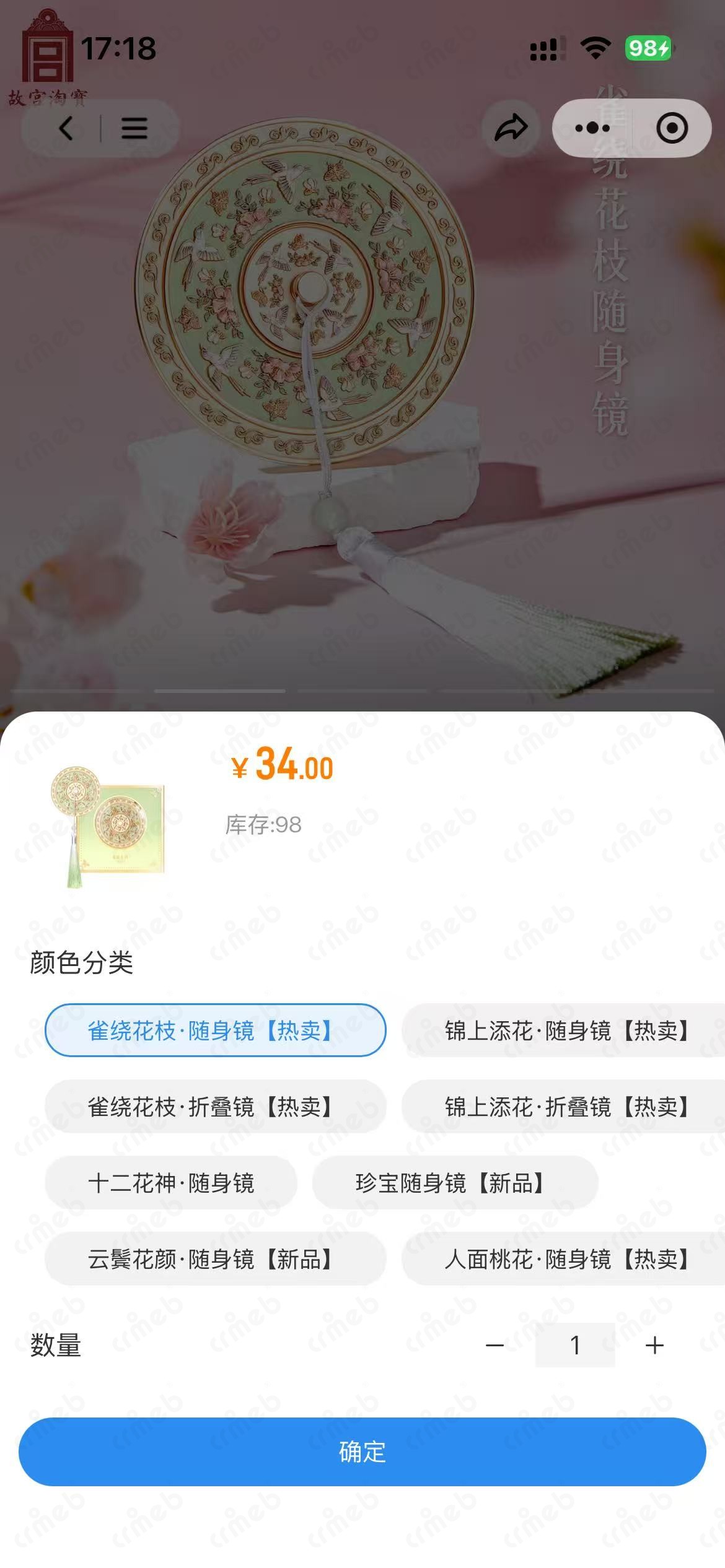Share this product
This screenshot has height=1568, width=725.
(511, 128)
